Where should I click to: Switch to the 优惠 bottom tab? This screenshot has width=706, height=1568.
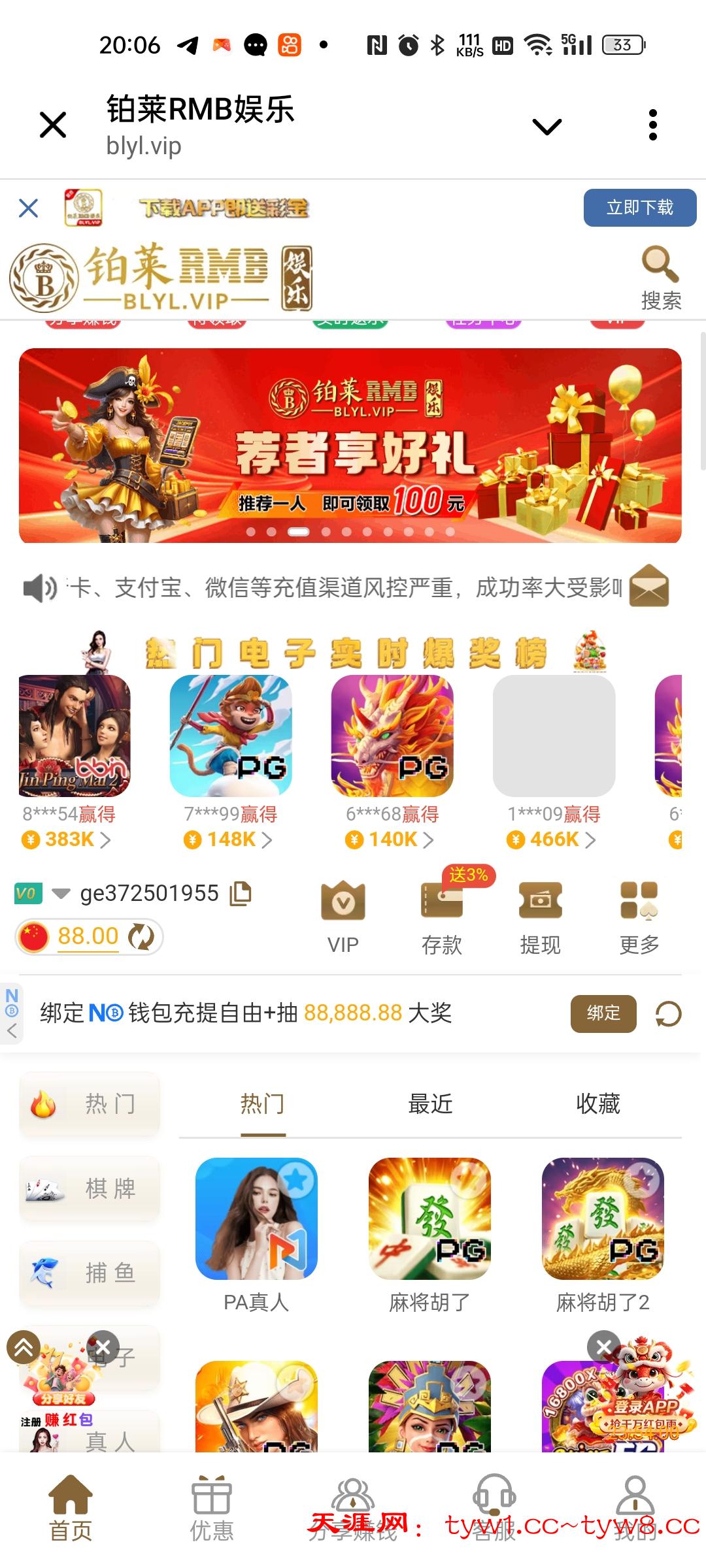coord(211,1507)
